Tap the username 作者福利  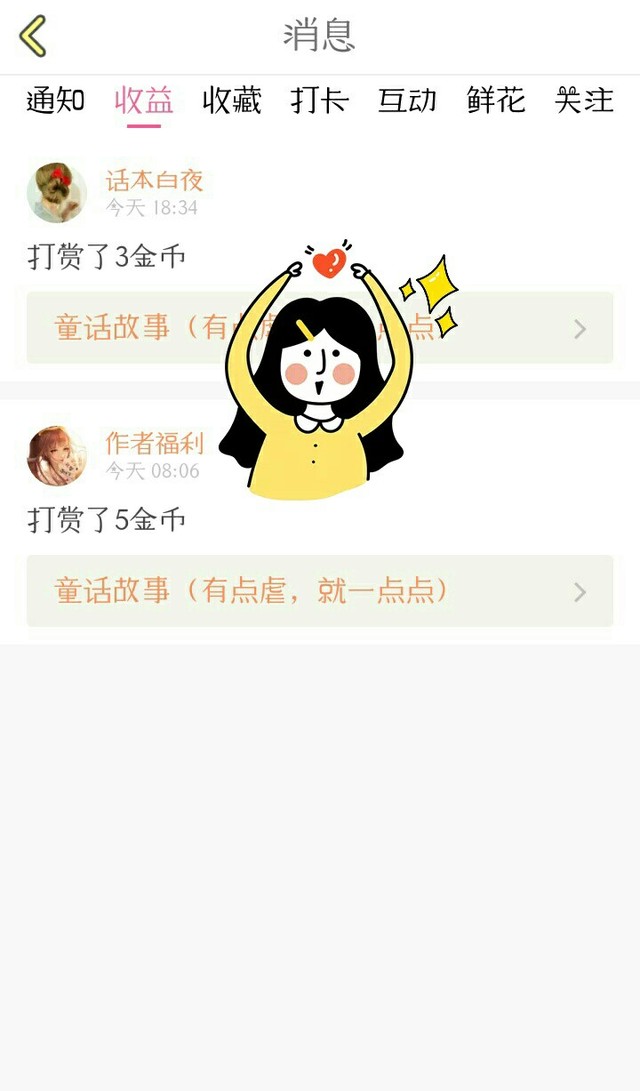click(155, 443)
